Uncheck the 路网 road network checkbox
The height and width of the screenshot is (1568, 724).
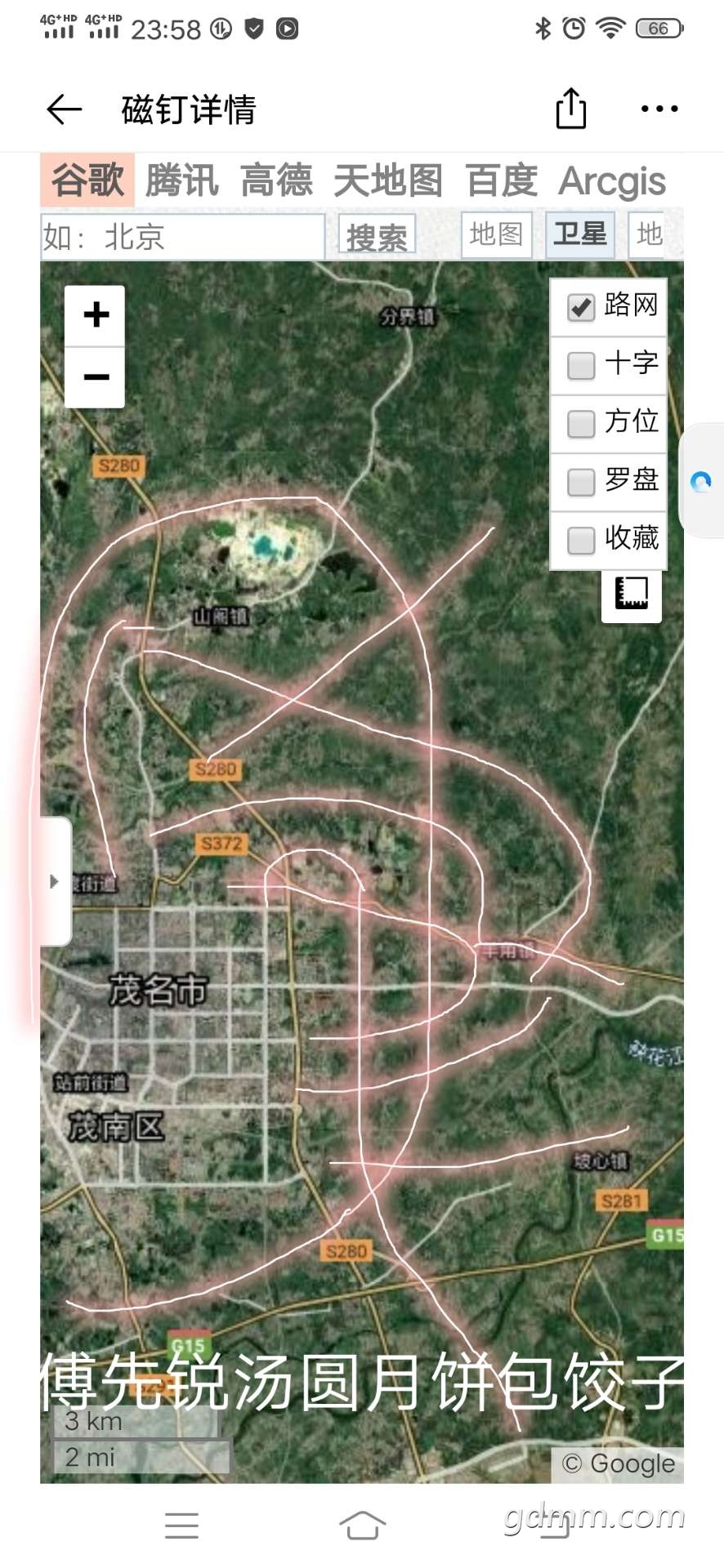tap(581, 307)
